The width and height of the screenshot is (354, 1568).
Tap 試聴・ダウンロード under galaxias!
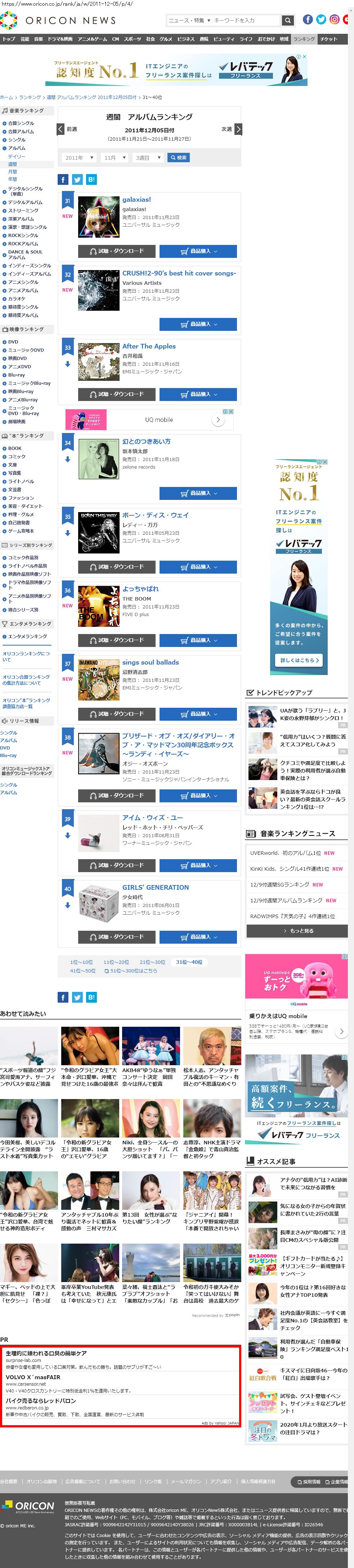(x=116, y=251)
